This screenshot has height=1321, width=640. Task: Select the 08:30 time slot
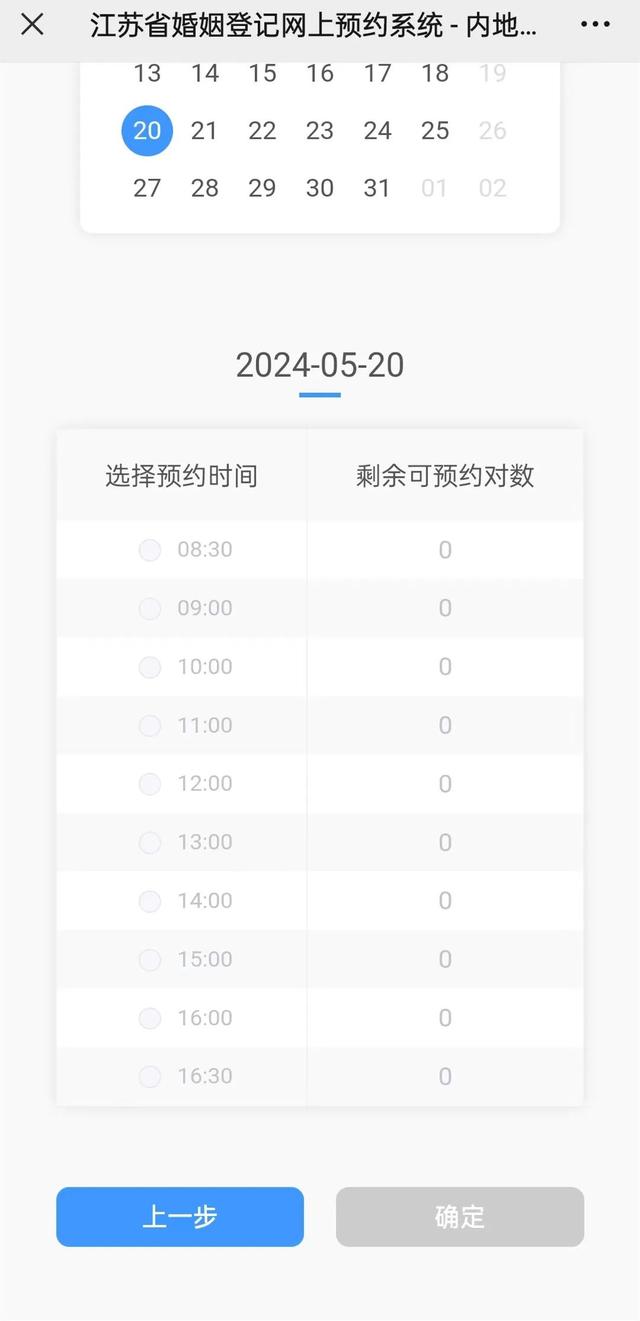[150, 550]
